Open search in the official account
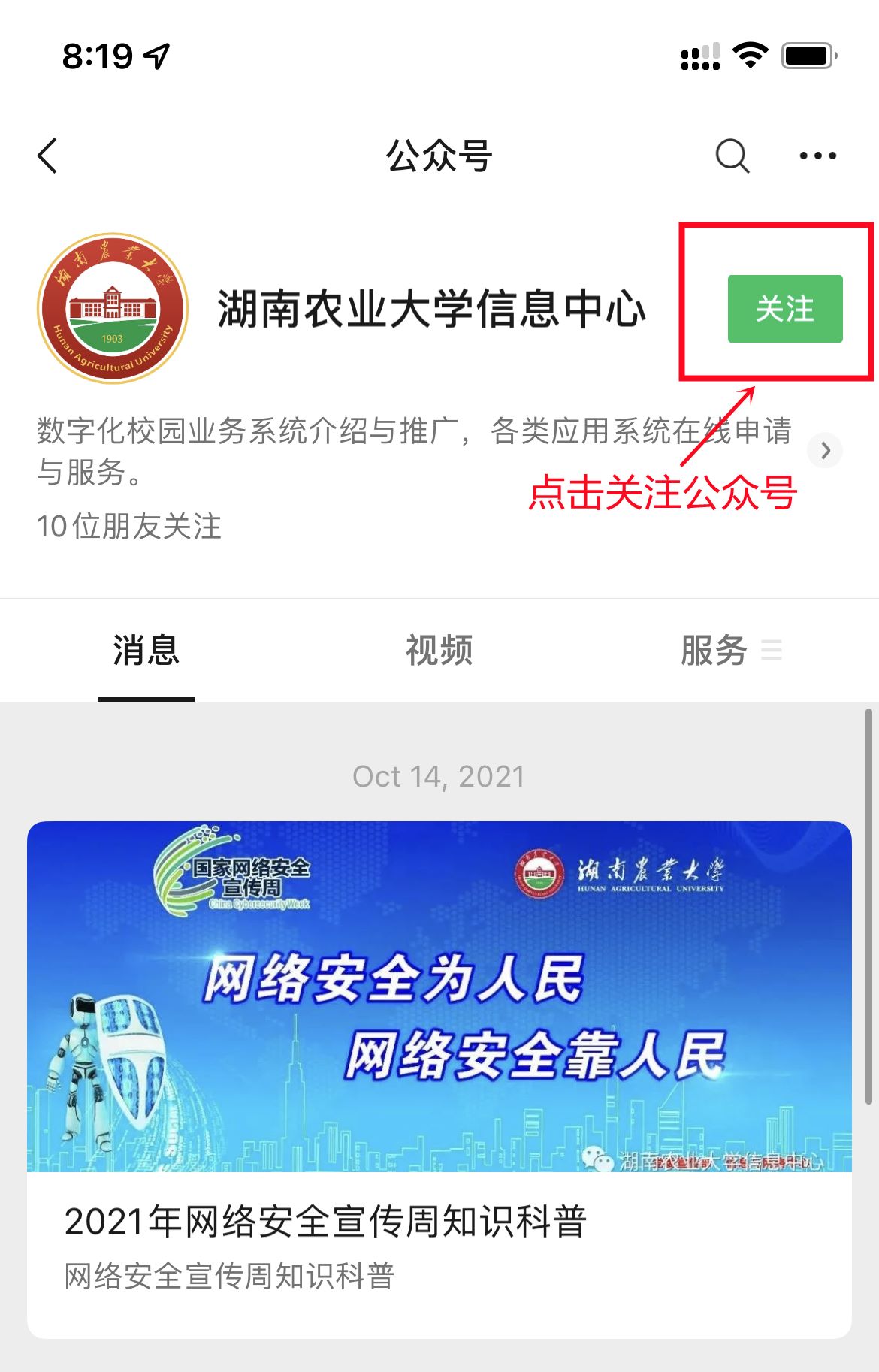The width and height of the screenshot is (879, 1372). click(x=732, y=156)
